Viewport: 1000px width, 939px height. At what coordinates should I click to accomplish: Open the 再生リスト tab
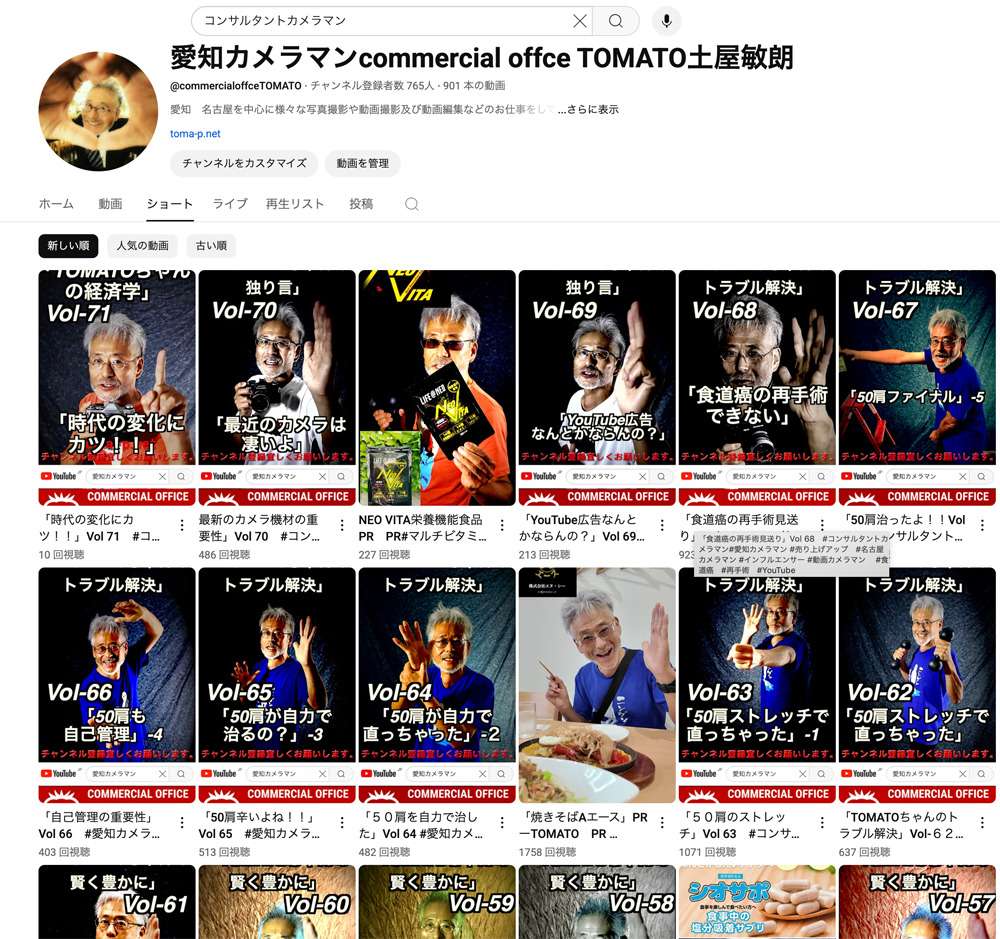coord(295,204)
